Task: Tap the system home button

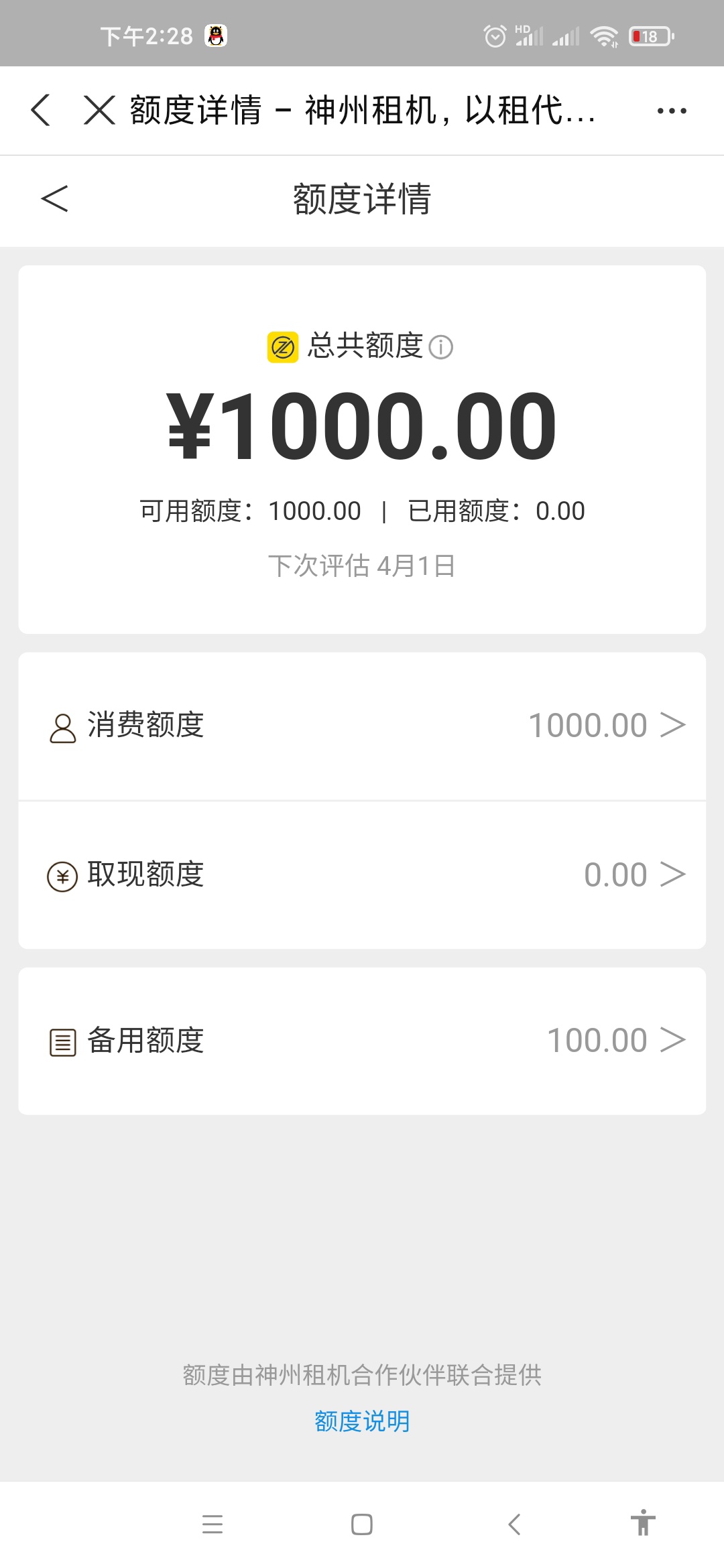Action: point(362,1524)
